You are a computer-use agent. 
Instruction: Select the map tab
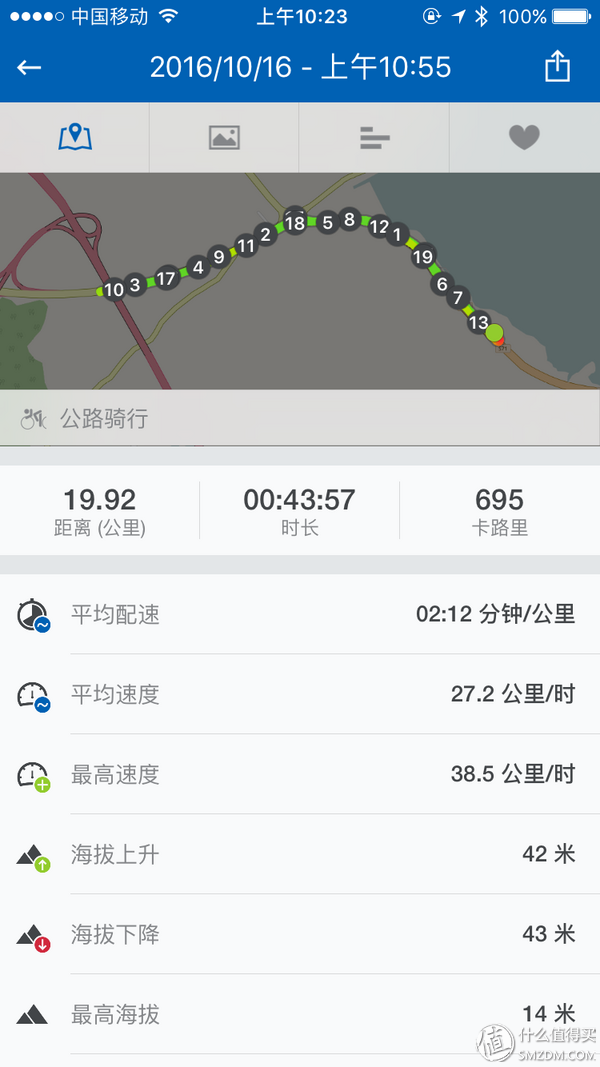pyautogui.click(x=75, y=137)
